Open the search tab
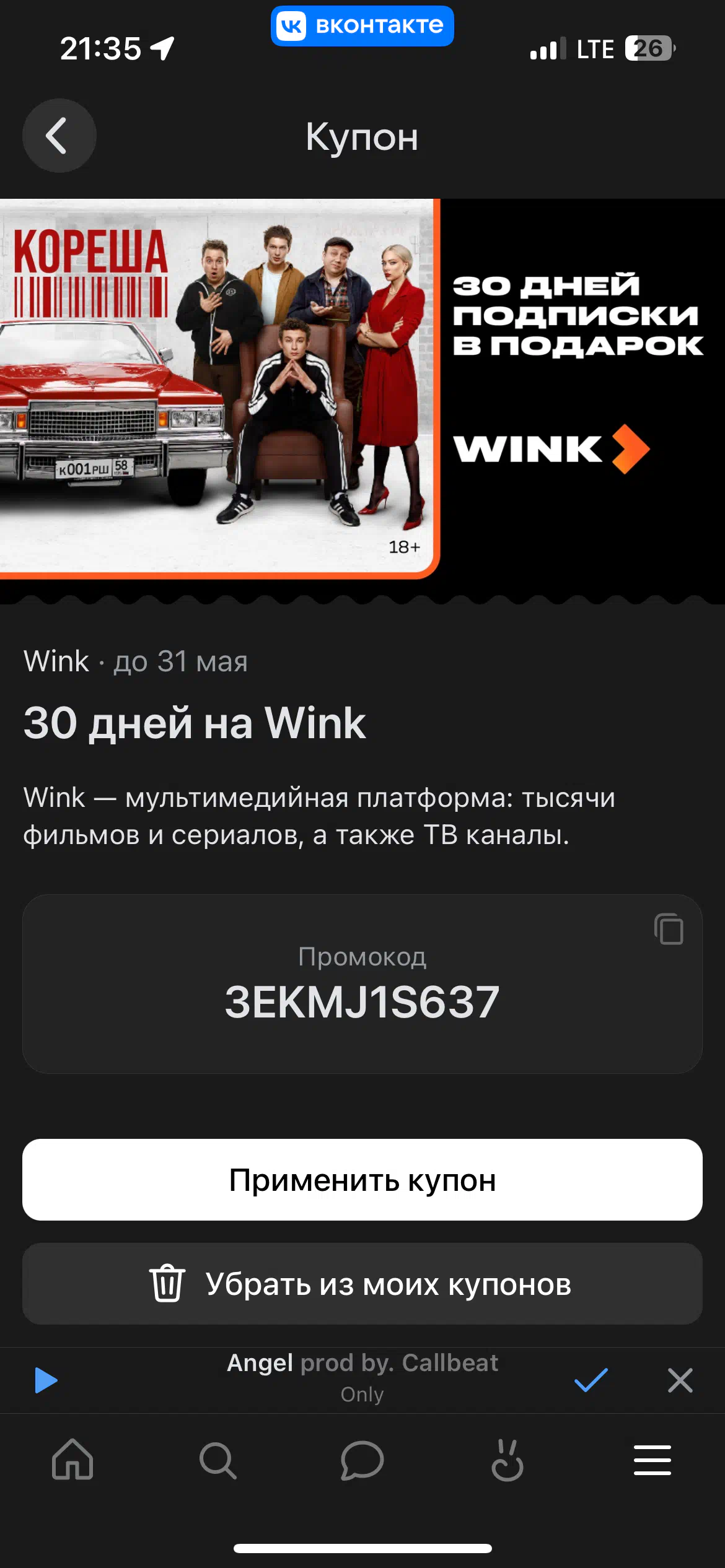725x1568 pixels. tap(217, 1460)
